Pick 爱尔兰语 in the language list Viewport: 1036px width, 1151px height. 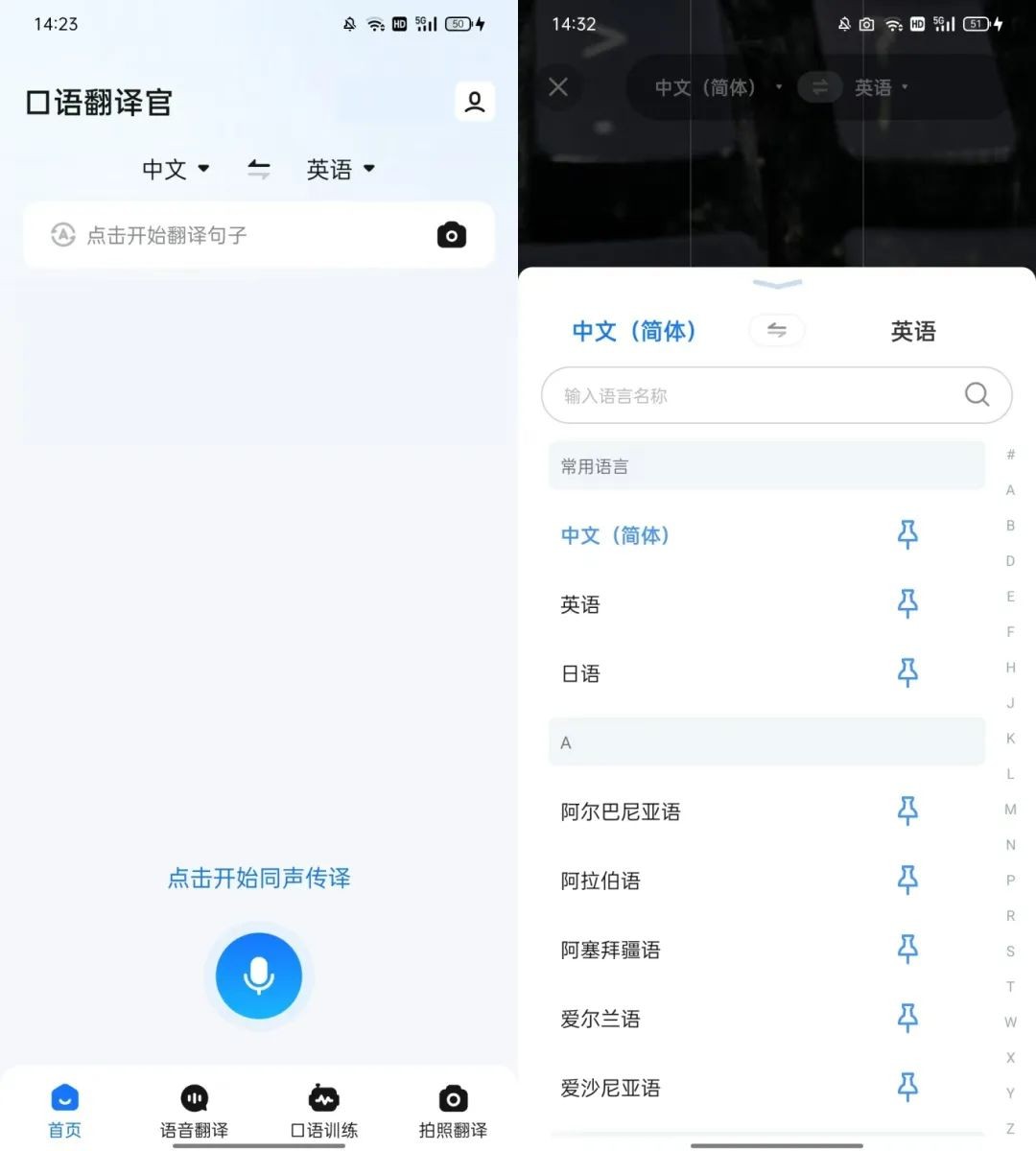pyautogui.click(x=600, y=1020)
